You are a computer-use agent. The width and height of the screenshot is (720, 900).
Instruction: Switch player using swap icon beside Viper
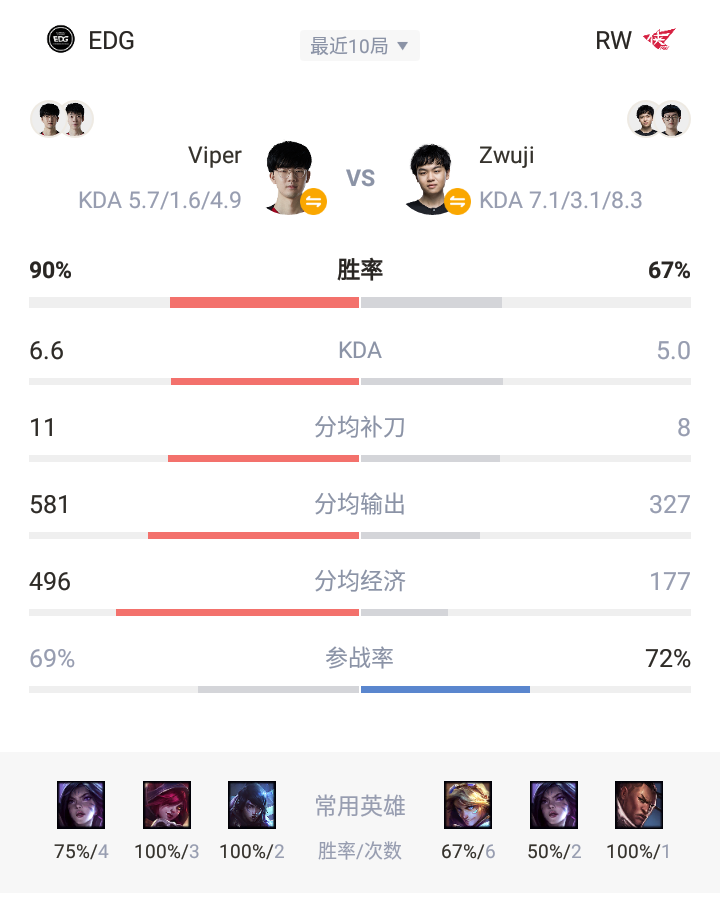[314, 201]
